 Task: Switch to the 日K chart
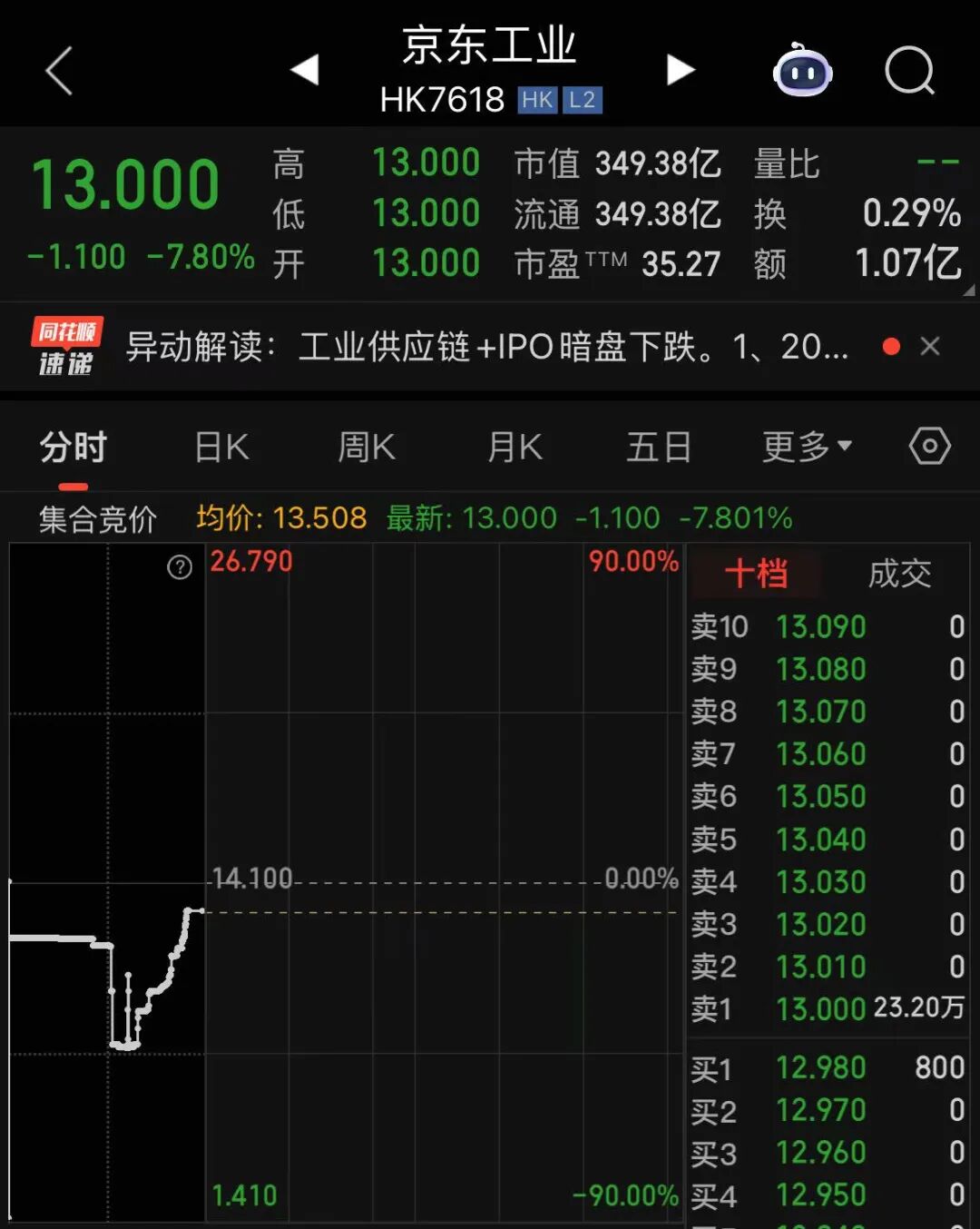coord(222,447)
